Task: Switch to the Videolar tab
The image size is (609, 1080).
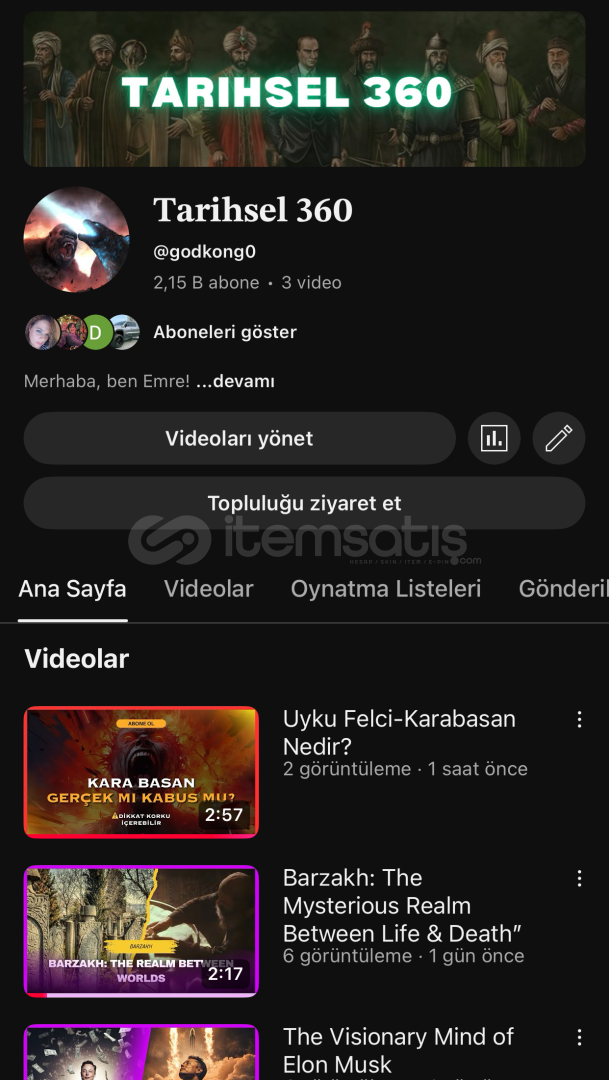Action: click(x=208, y=589)
